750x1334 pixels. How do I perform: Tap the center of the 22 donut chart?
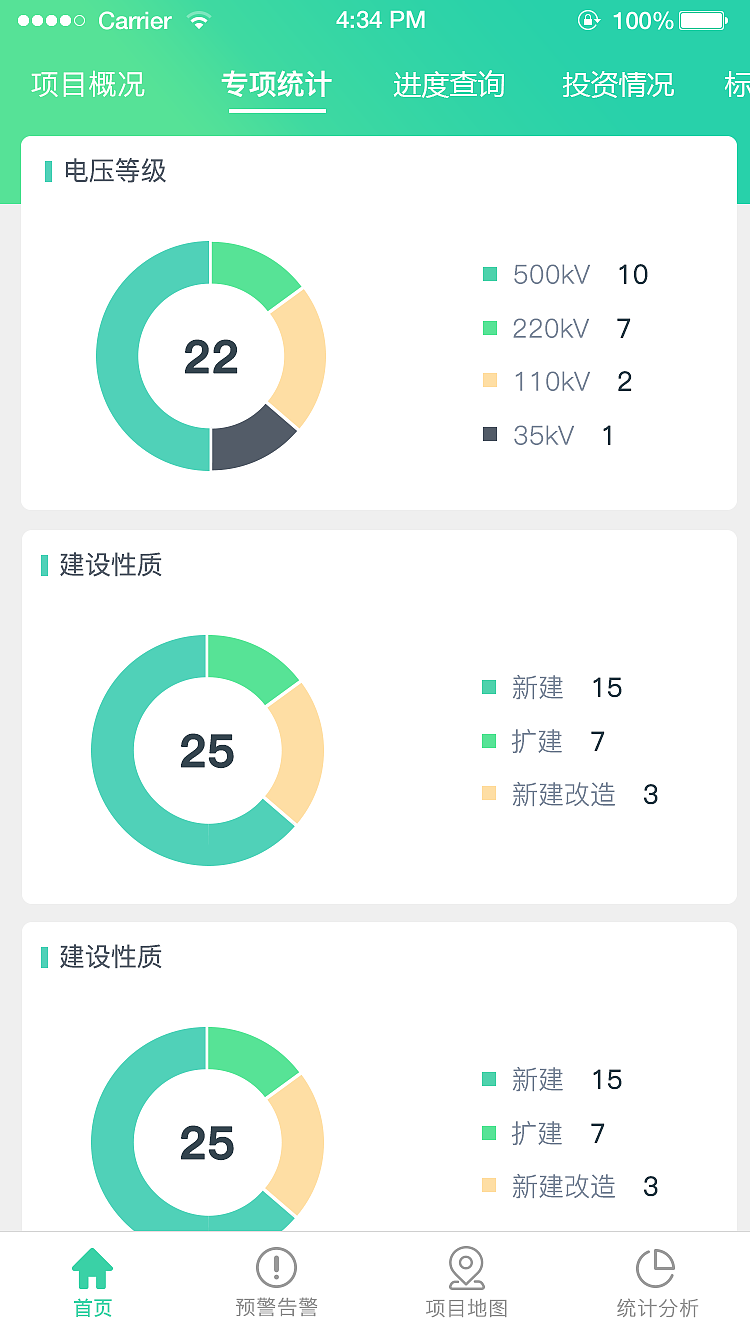(210, 355)
